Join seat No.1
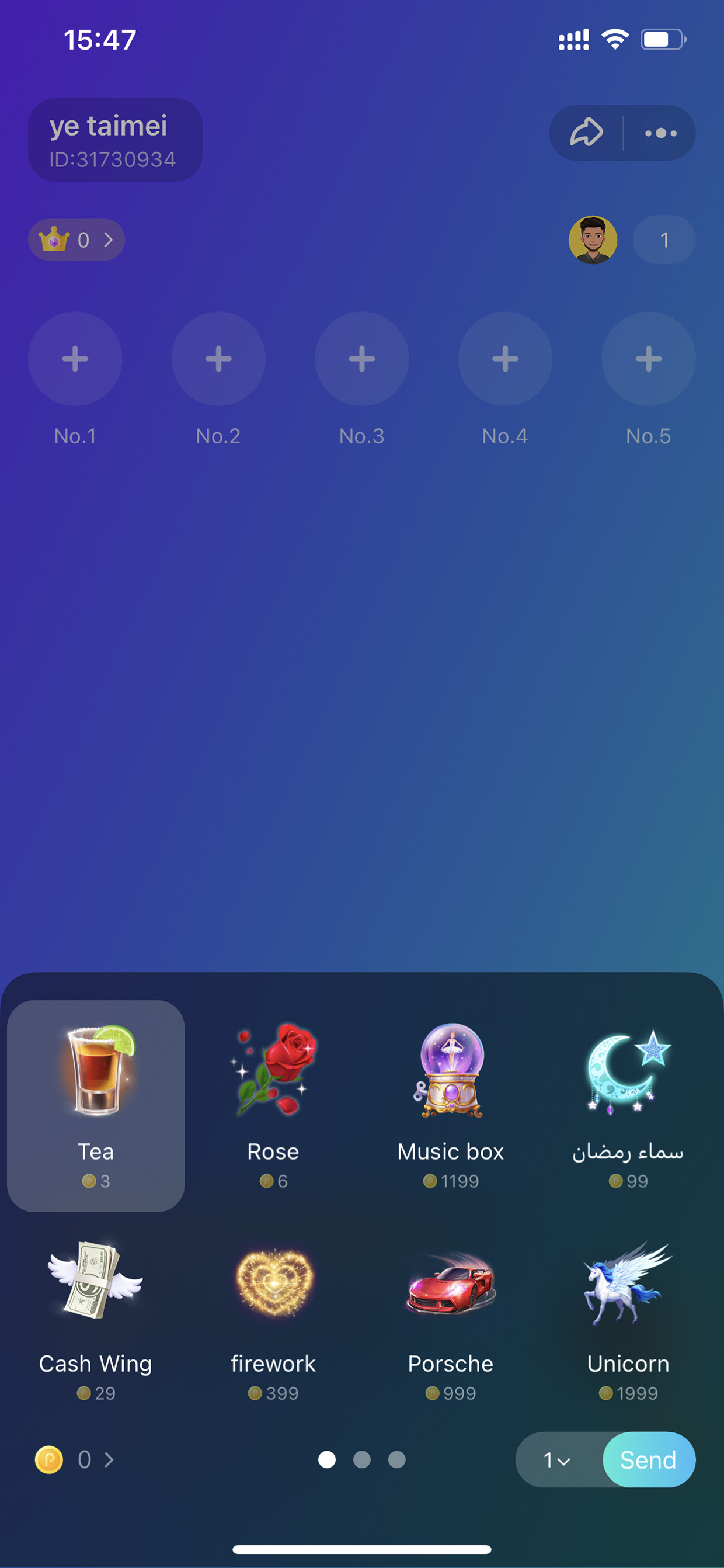 coord(75,359)
